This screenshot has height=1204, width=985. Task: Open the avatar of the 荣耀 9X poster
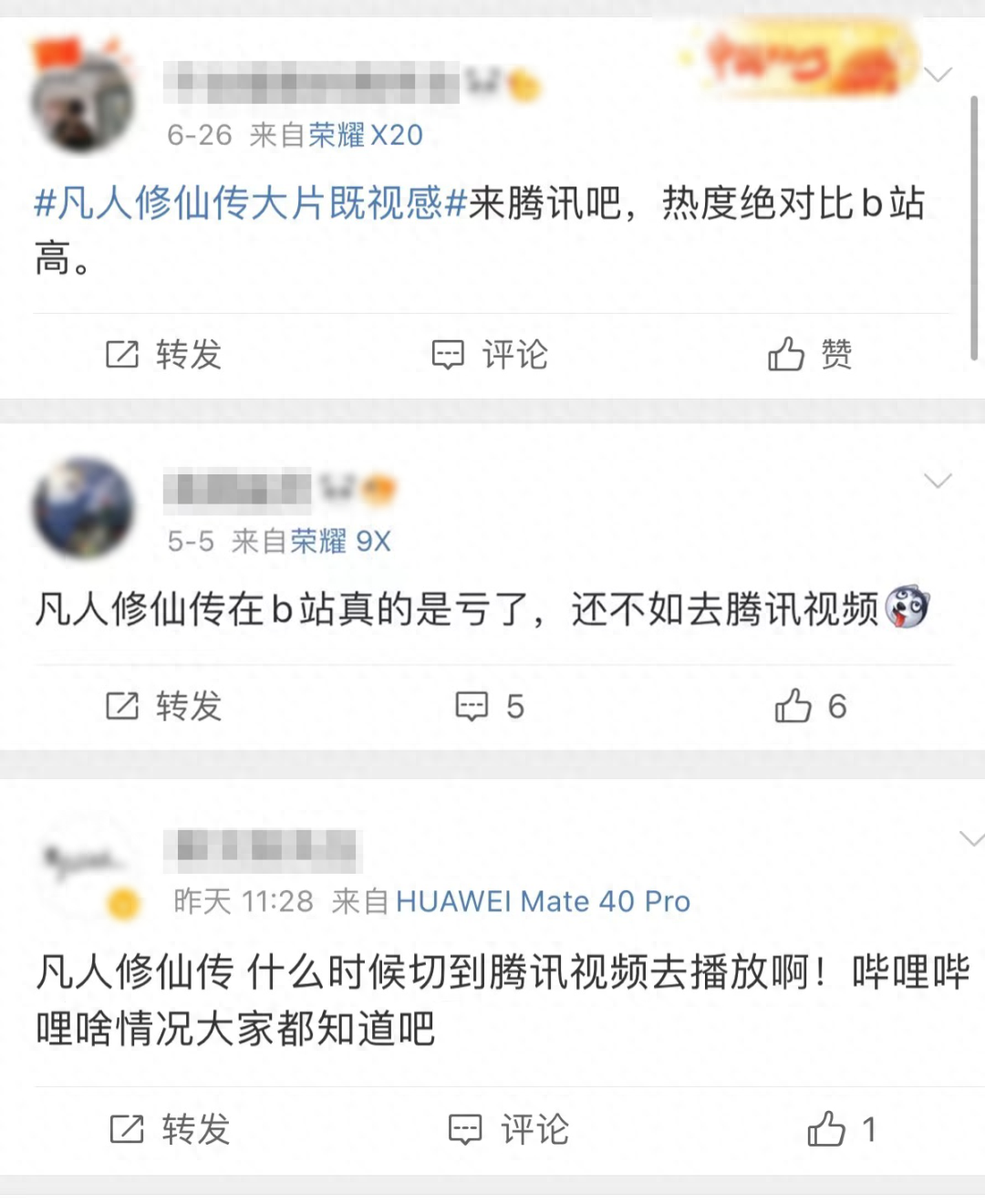(83, 508)
